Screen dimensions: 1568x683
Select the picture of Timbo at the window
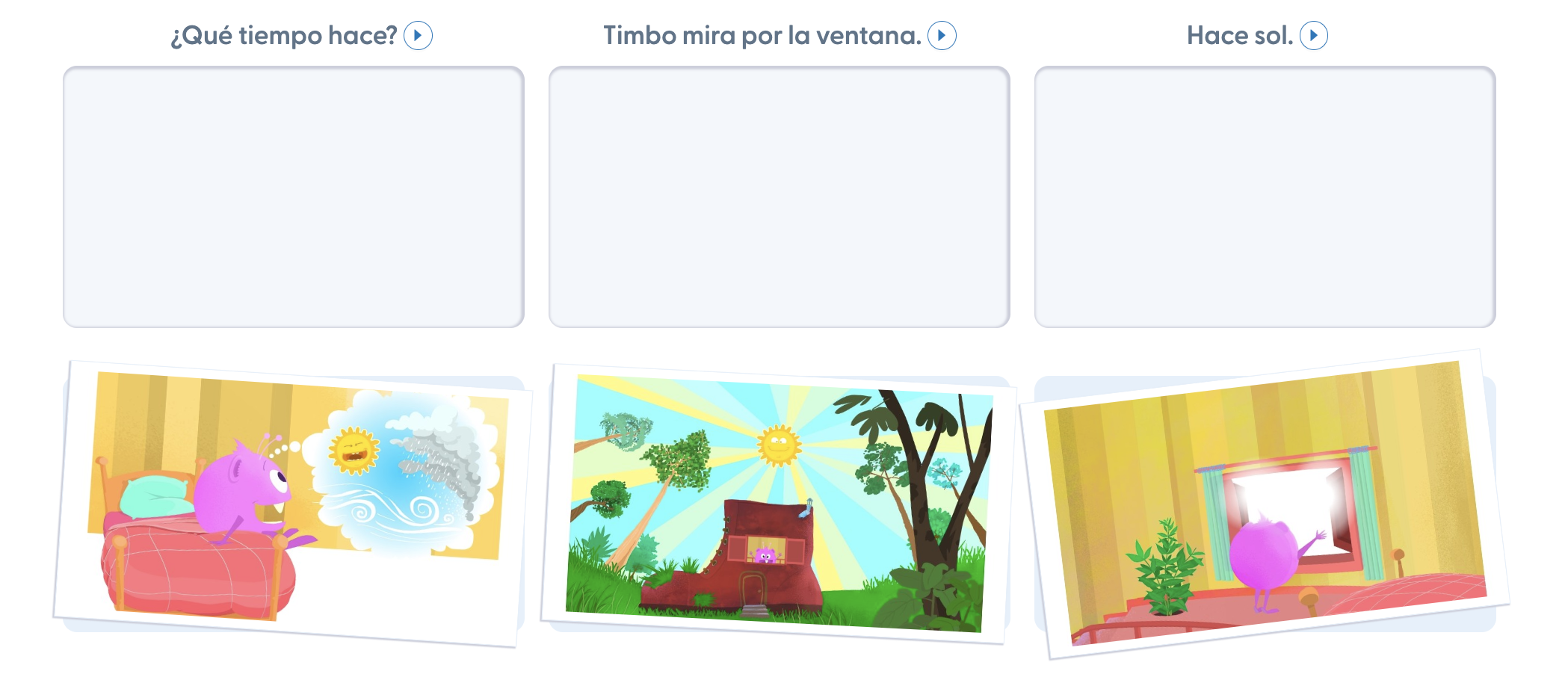[x=1265, y=504]
